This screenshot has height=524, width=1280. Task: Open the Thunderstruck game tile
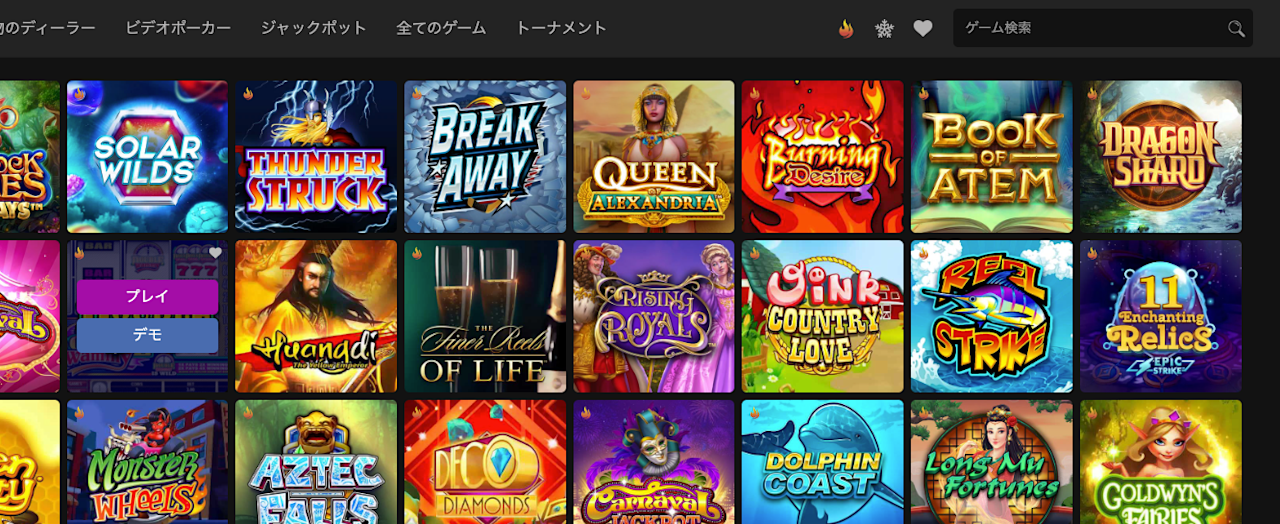(316, 157)
